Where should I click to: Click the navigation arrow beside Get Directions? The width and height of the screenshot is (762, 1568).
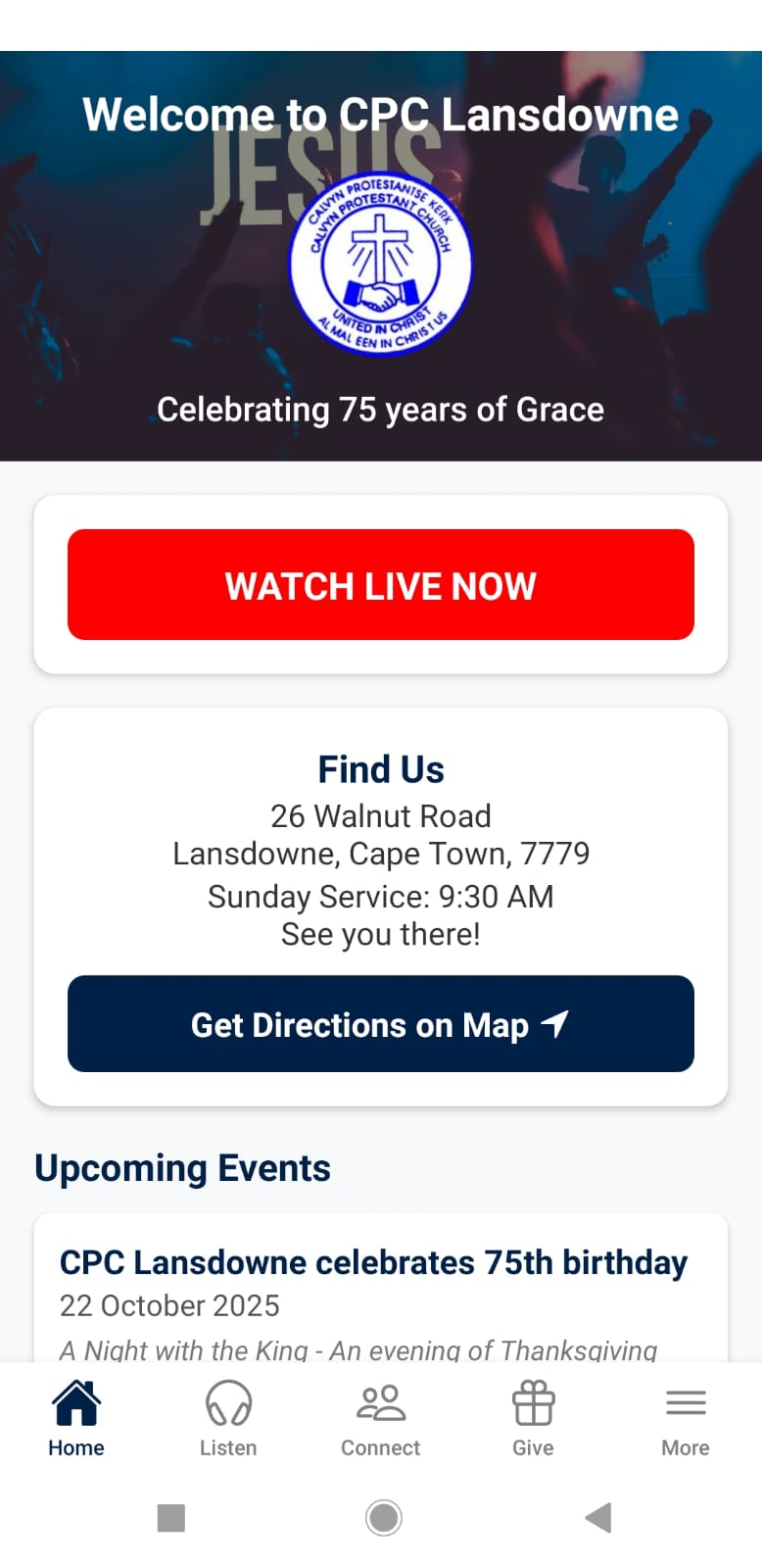(554, 1024)
